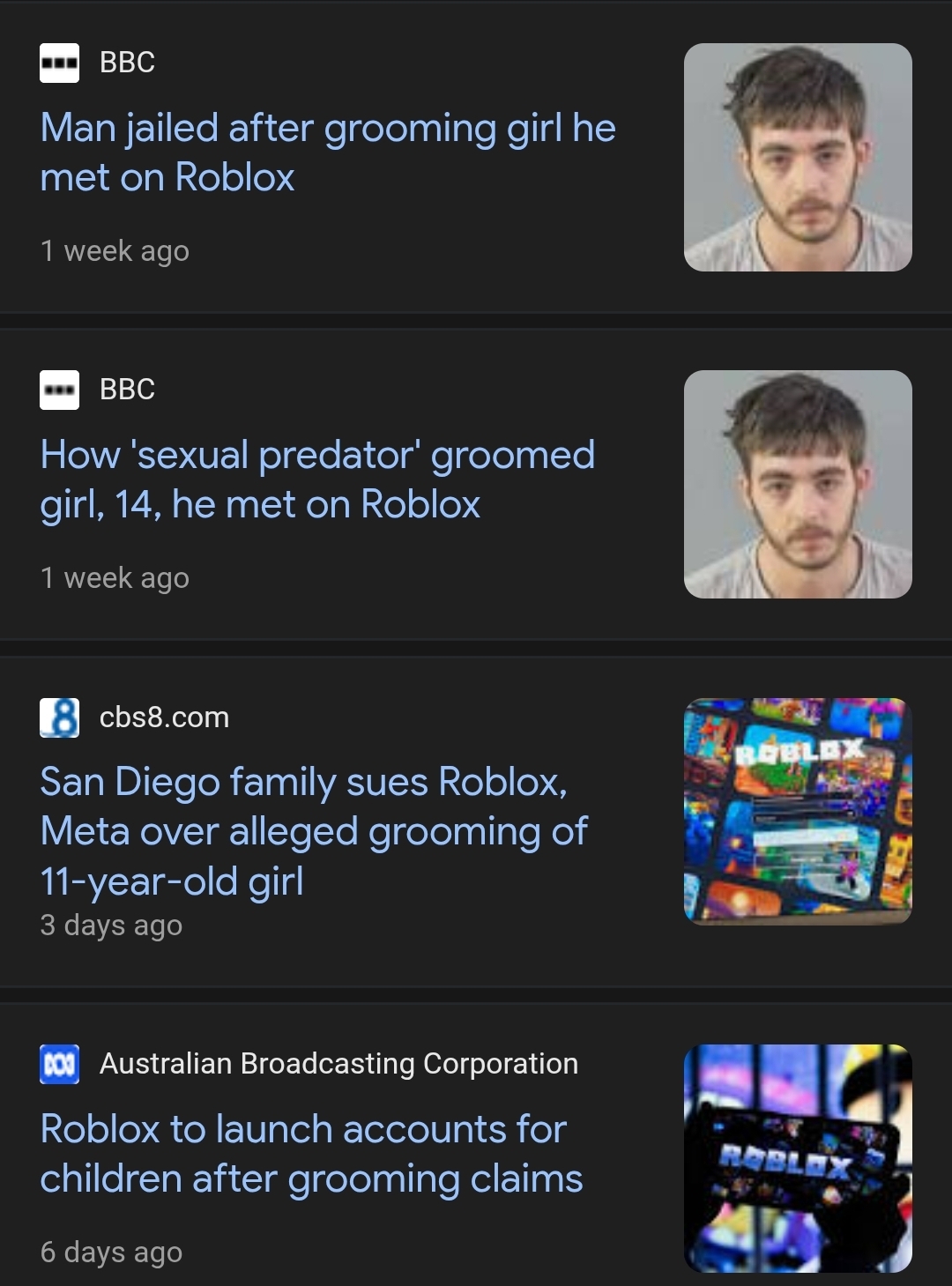The height and width of the screenshot is (1286, 952).
Task: Open 'Man jailed after grooming girl' BBC article
Action: point(328,152)
